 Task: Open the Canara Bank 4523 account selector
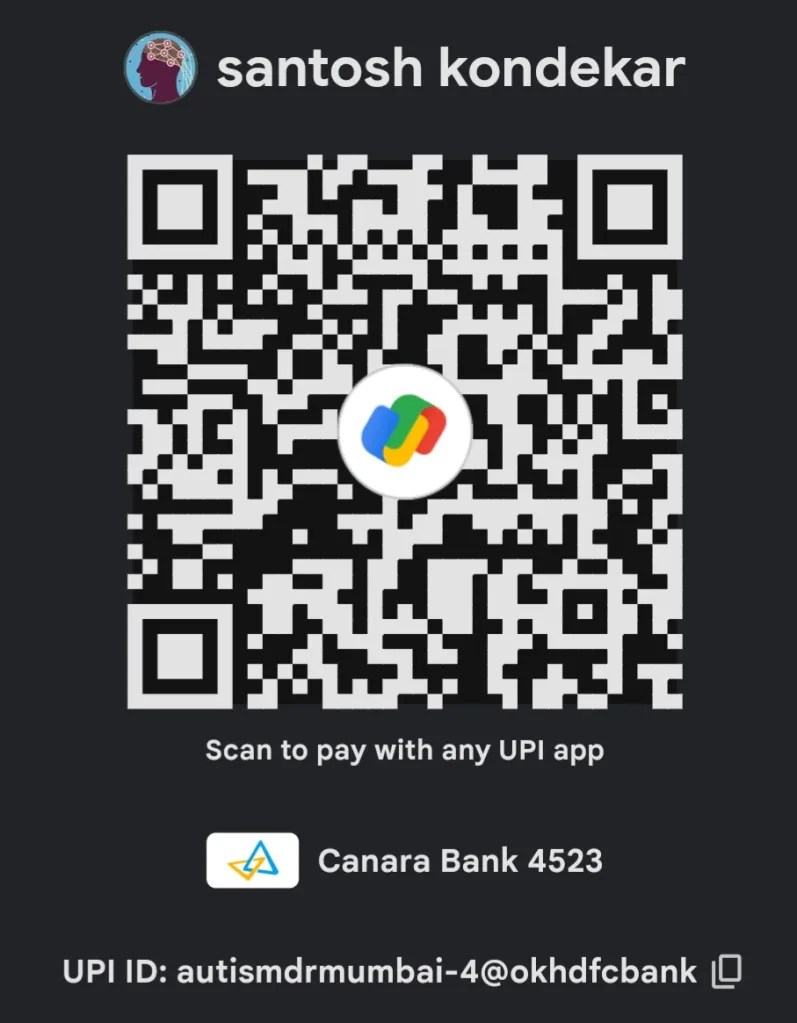(x=404, y=860)
